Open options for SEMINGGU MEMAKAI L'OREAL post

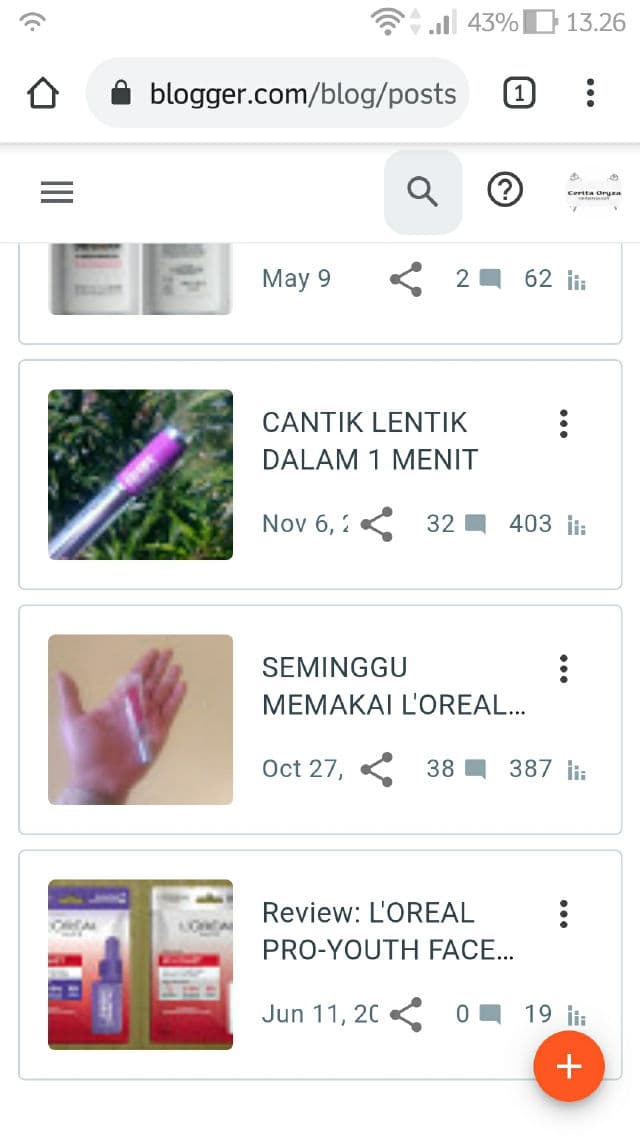coord(564,668)
